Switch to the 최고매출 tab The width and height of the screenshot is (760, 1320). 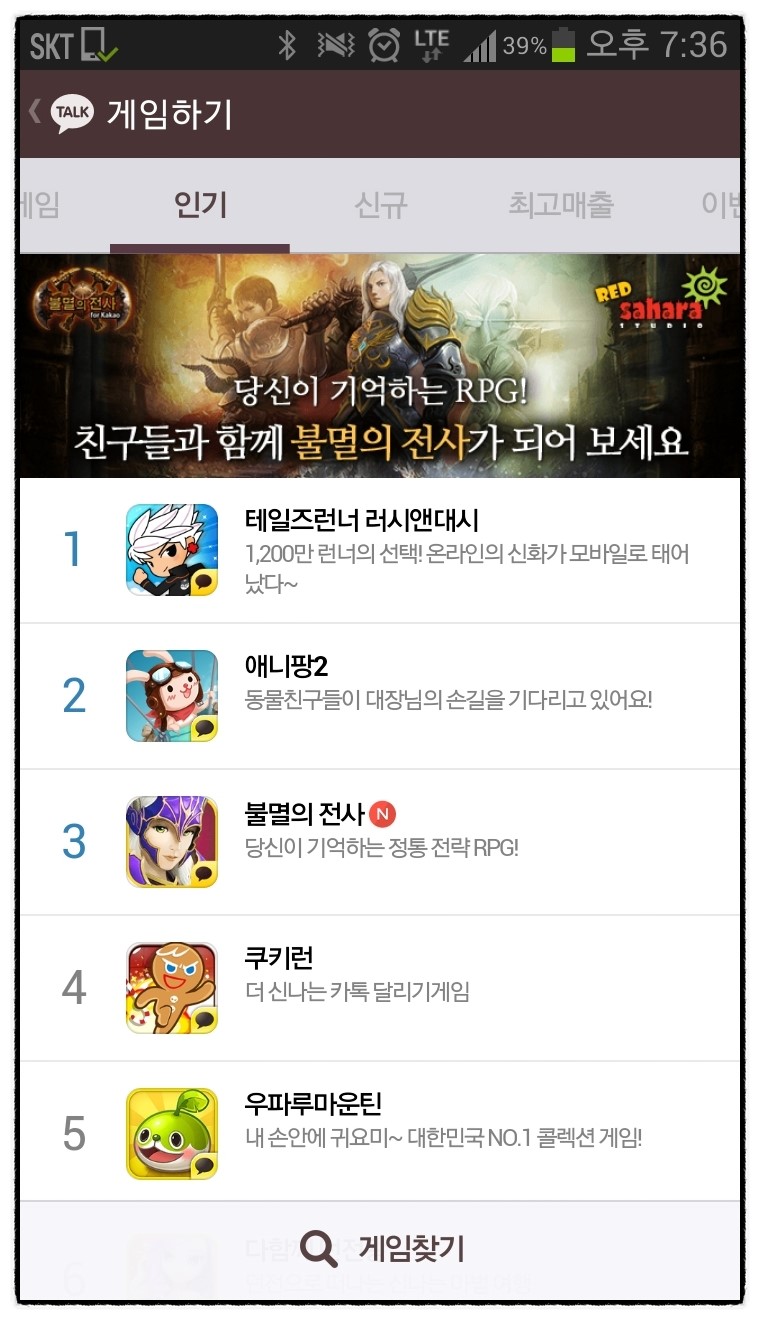tap(560, 206)
